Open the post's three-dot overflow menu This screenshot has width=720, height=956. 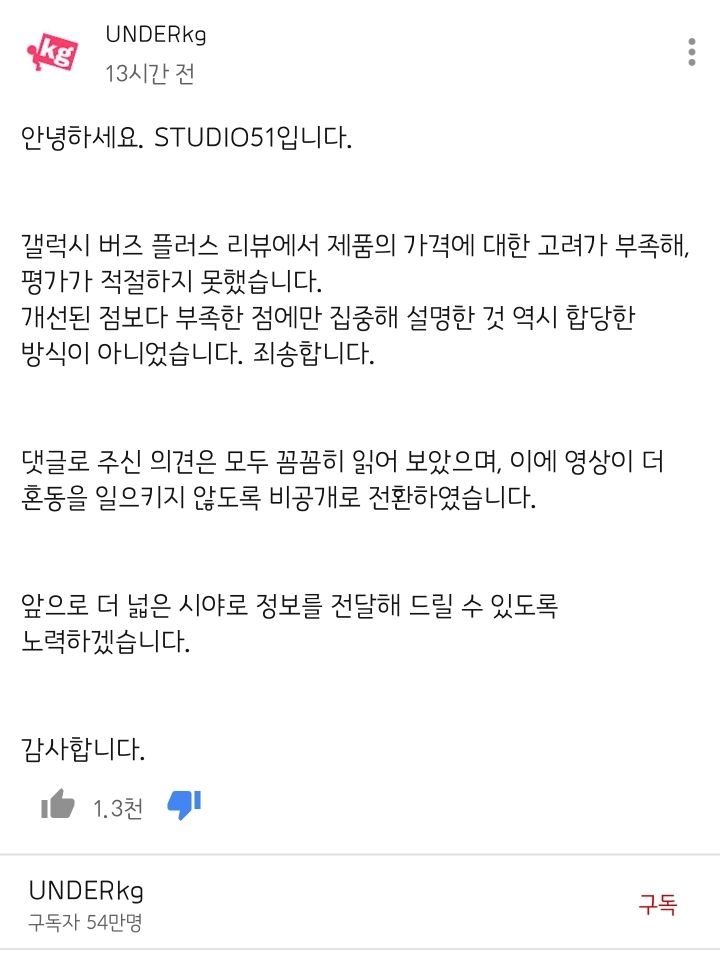click(x=691, y=52)
